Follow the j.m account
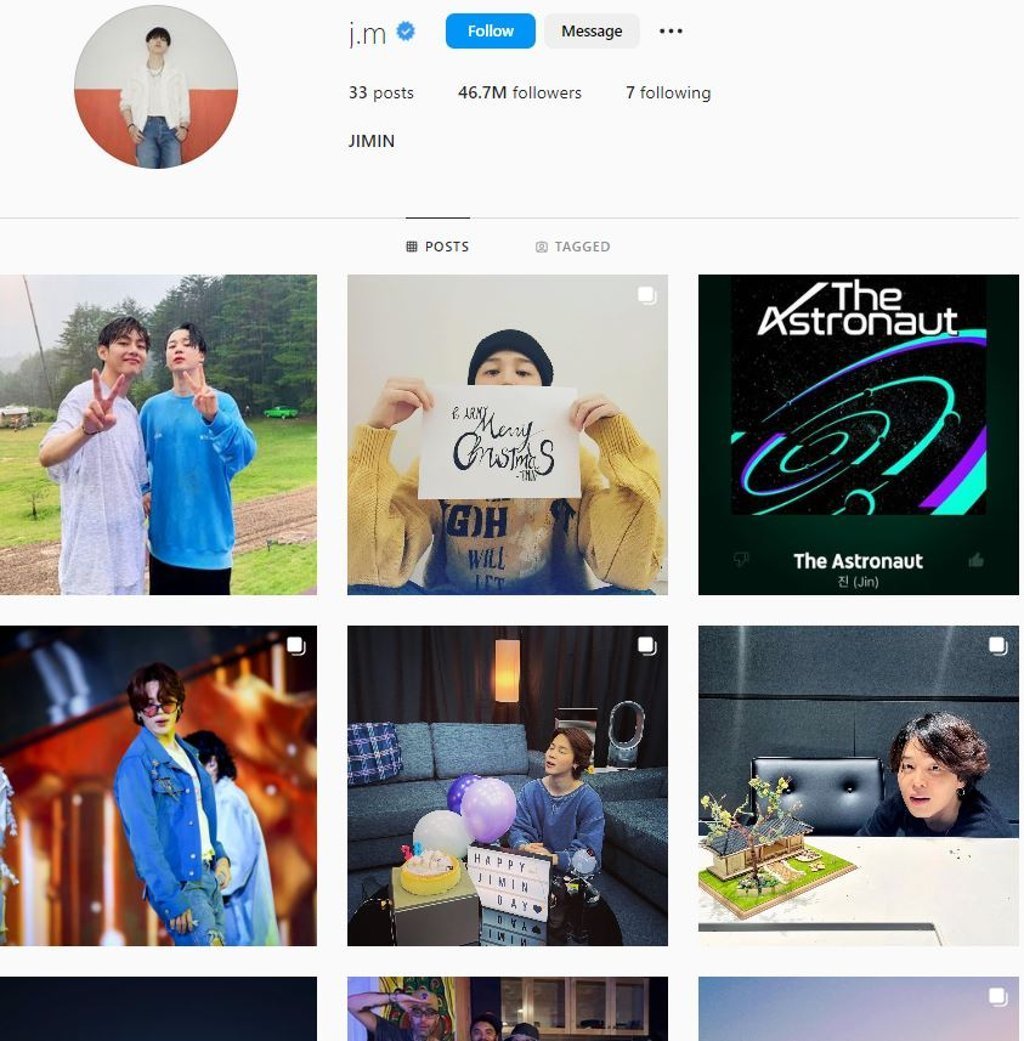This screenshot has width=1024, height=1041. point(490,31)
